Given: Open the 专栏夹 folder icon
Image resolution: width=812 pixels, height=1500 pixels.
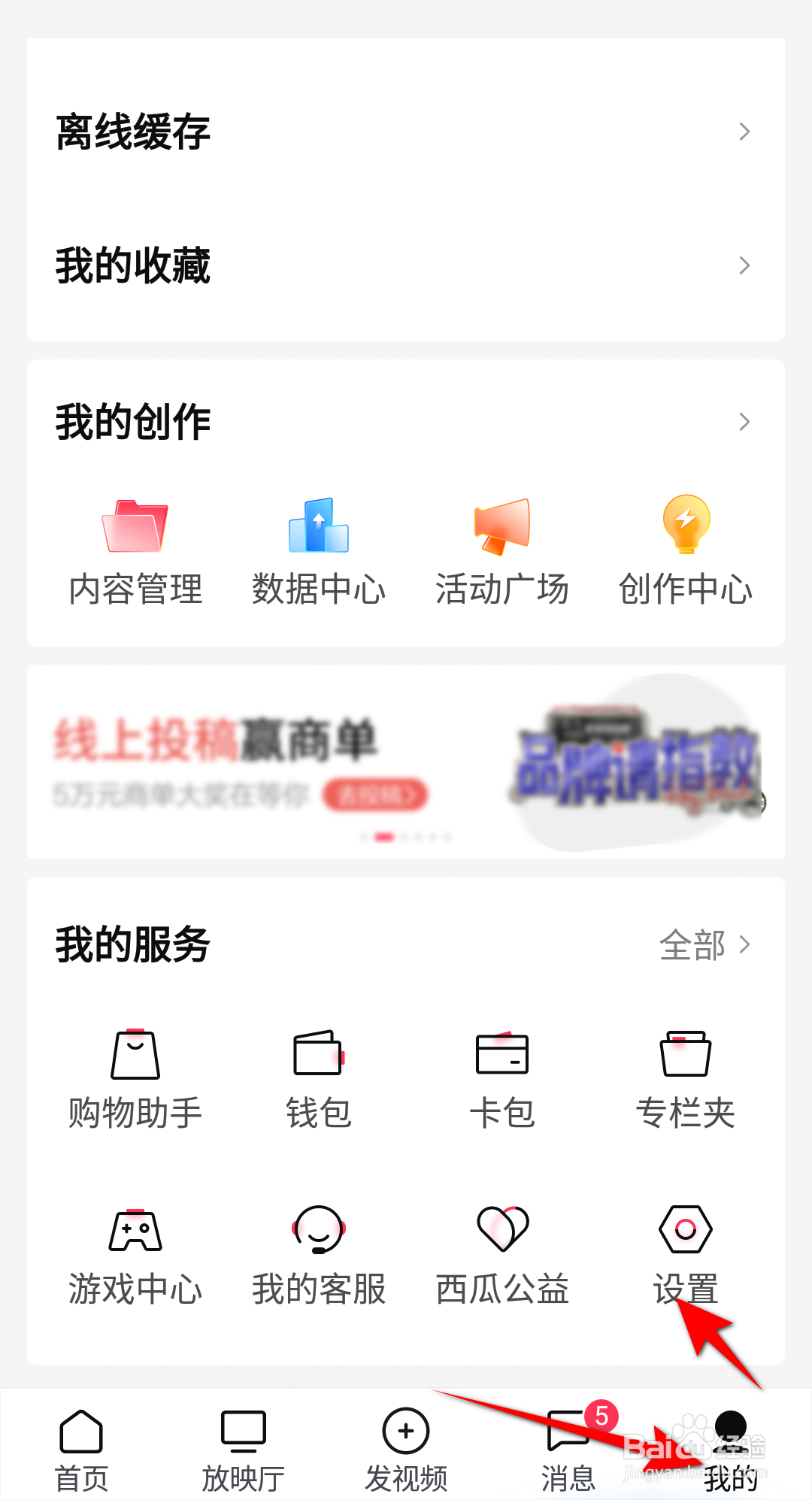Looking at the screenshot, I should coord(686,1079).
